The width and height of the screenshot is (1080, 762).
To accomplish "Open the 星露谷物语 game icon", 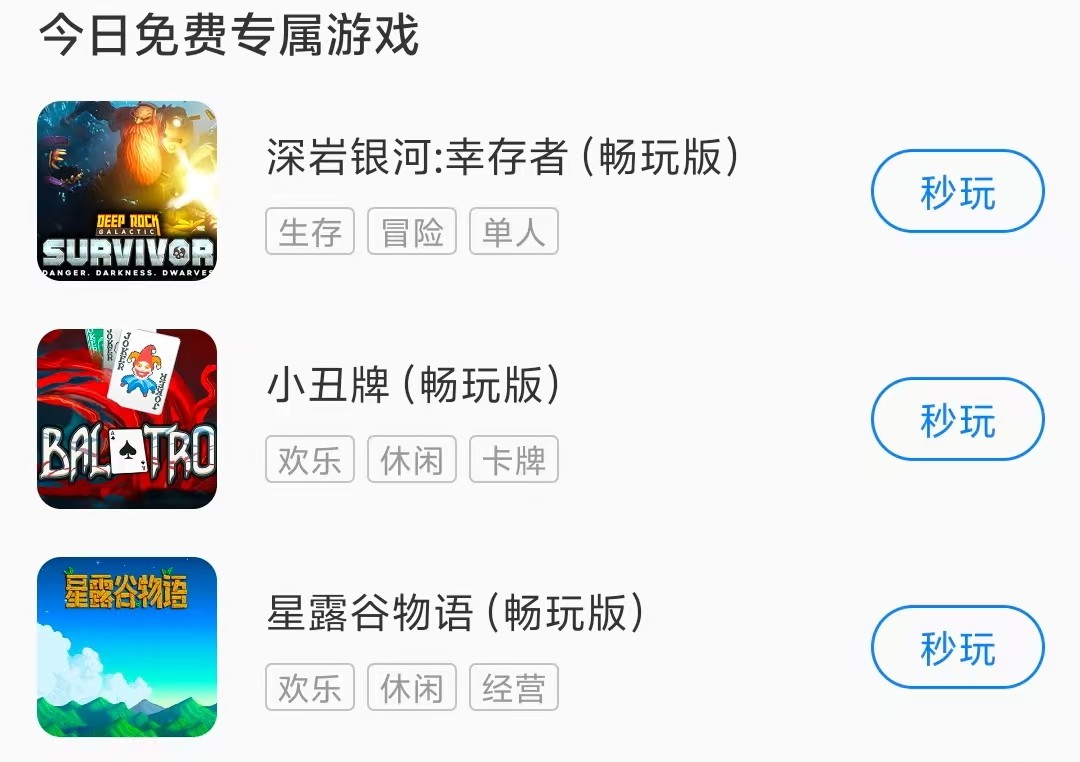I will tap(127, 647).
